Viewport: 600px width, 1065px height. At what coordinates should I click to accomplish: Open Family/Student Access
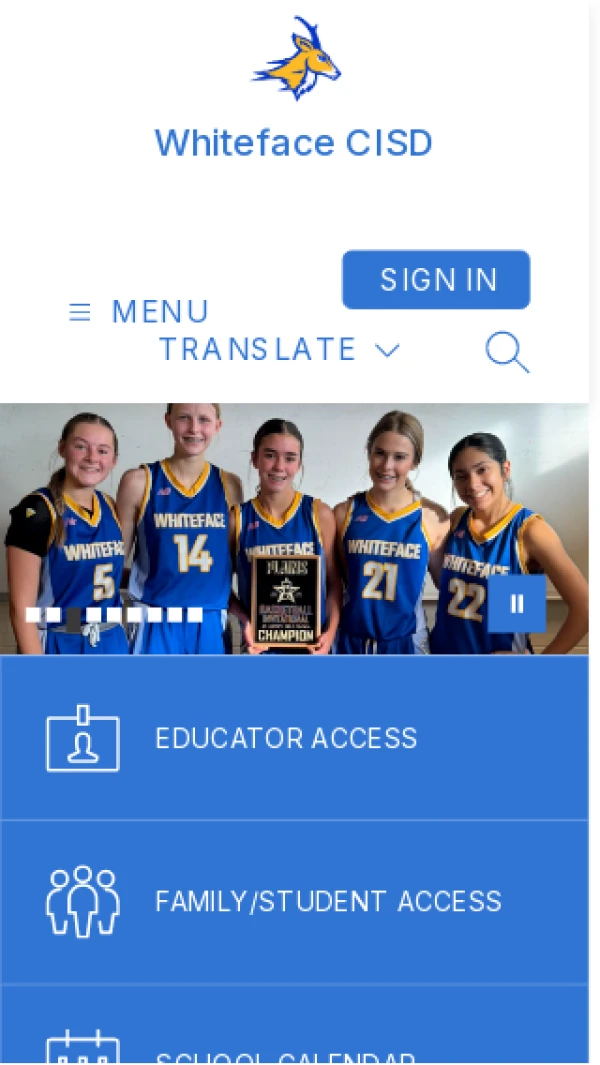(x=327, y=901)
